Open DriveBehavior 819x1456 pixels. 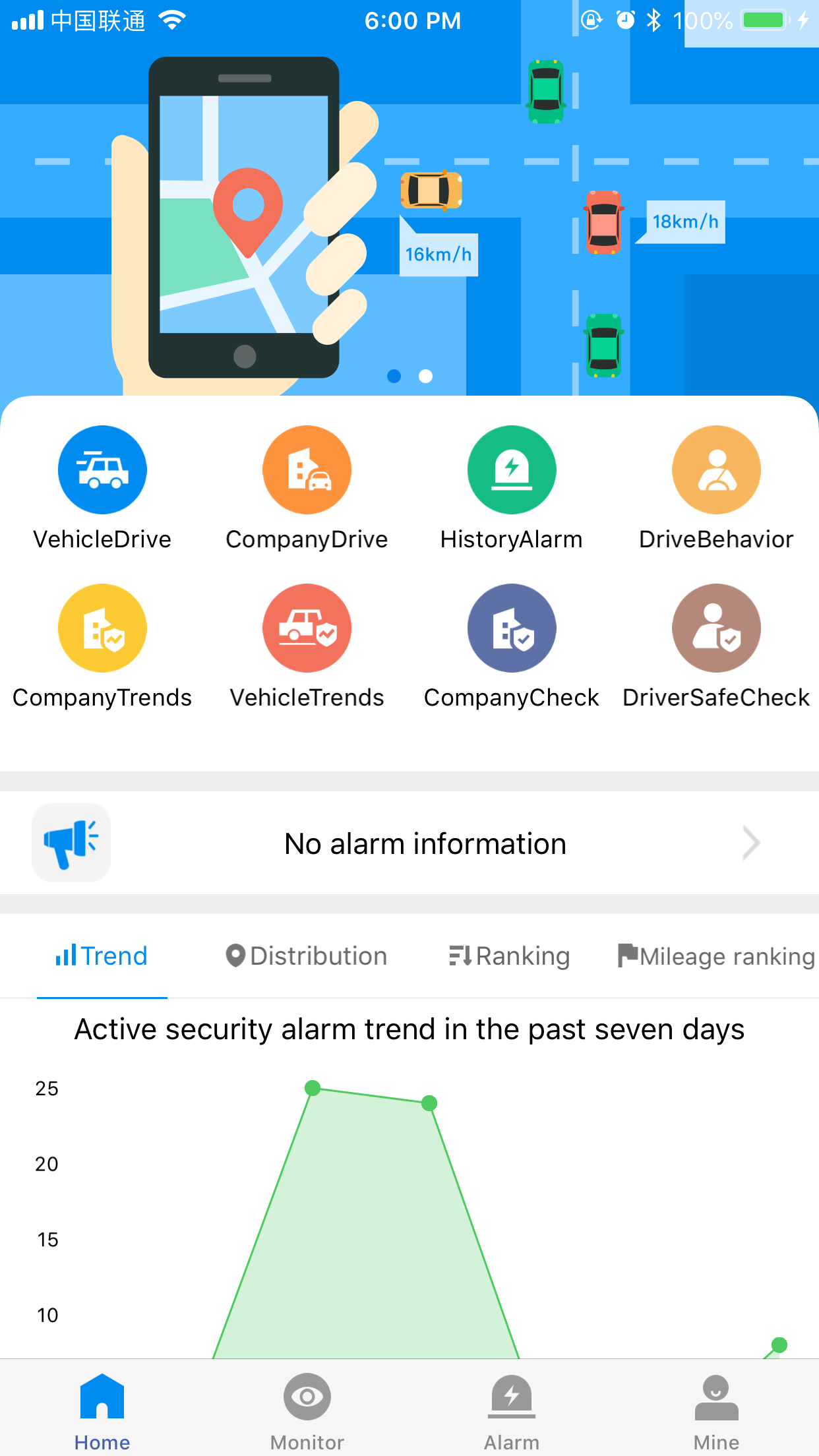[716, 470]
